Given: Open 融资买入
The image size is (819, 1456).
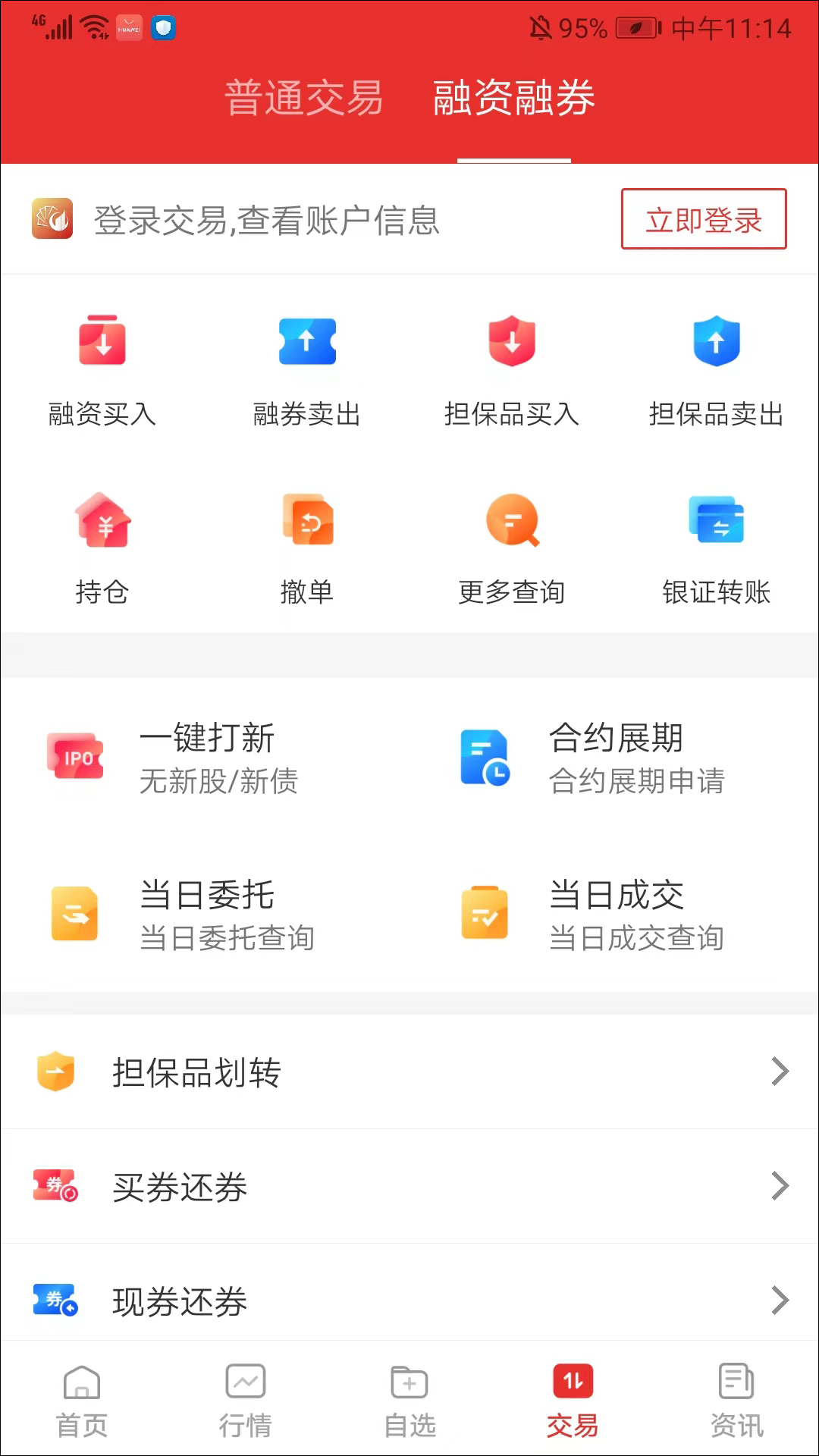Looking at the screenshot, I should [102, 372].
